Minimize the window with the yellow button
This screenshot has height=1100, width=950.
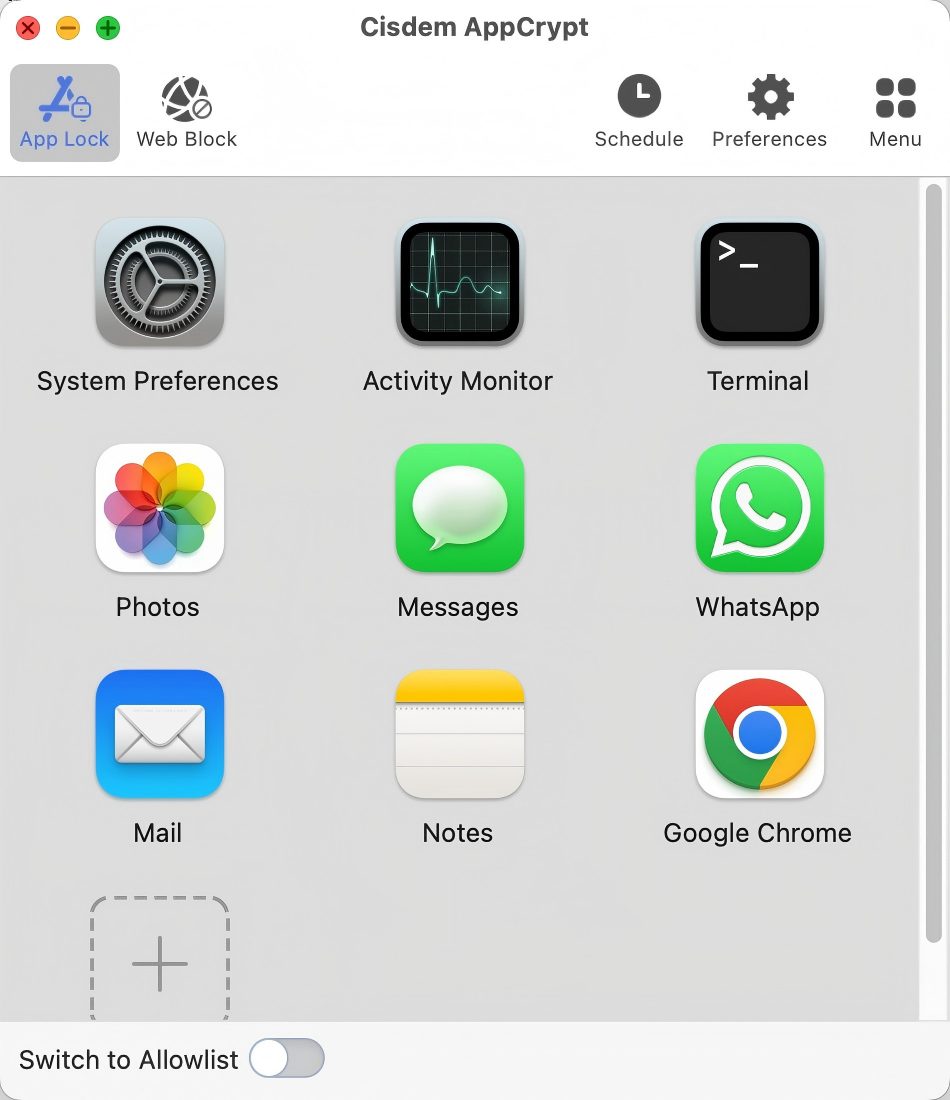(x=68, y=28)
